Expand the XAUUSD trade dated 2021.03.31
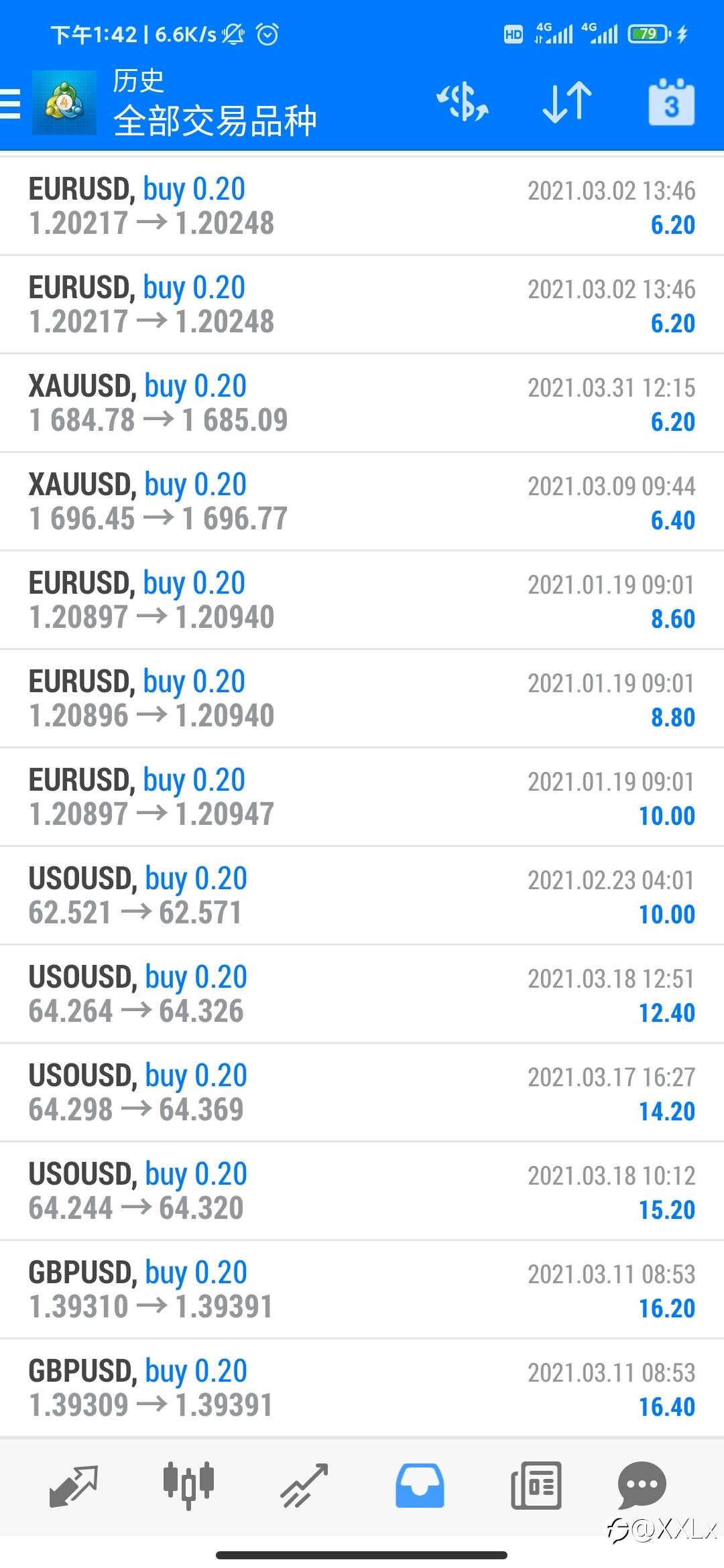The width and height of the screenshot is (724, 1568). coord(362,403)
